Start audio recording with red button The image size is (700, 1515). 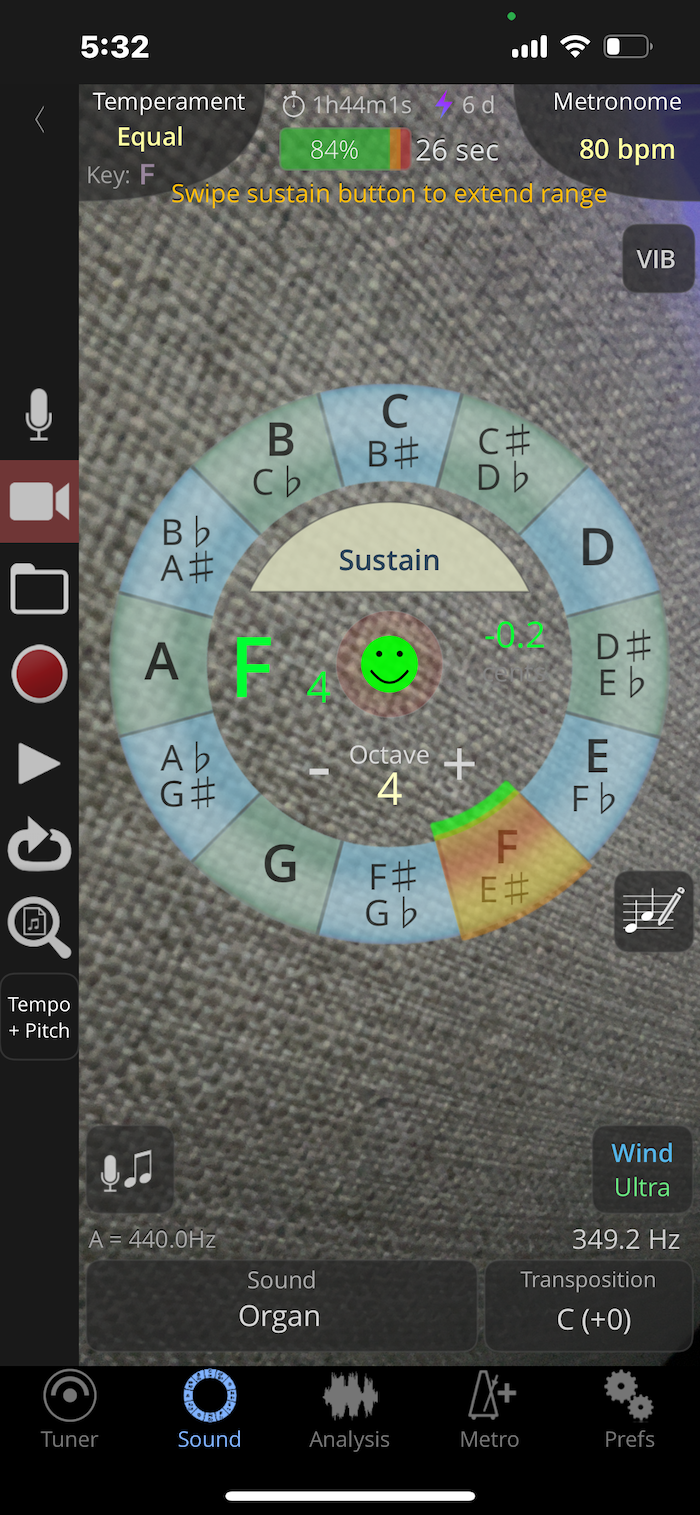tap(39, 674)
